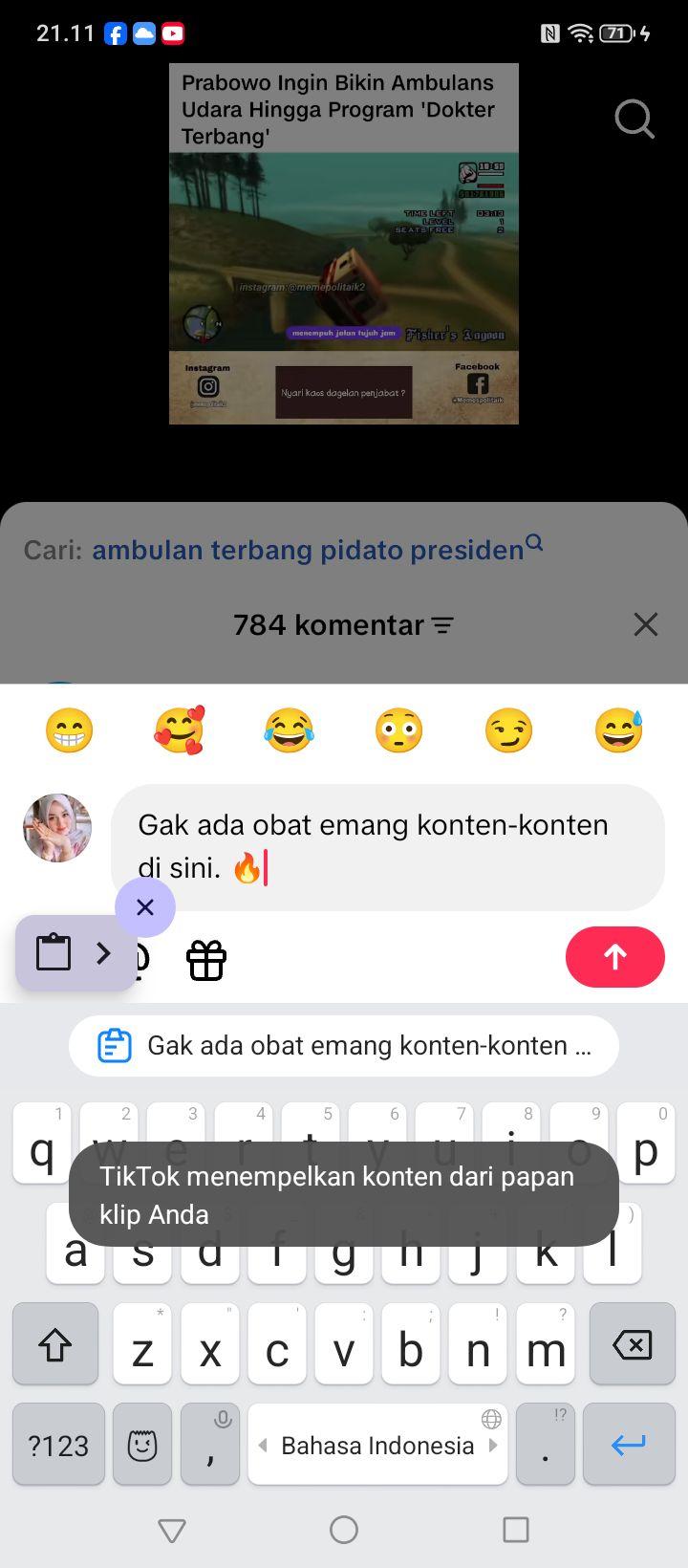Open the search magnifier icon
The height and width of the screenshot is (1568, 688).
634,120
